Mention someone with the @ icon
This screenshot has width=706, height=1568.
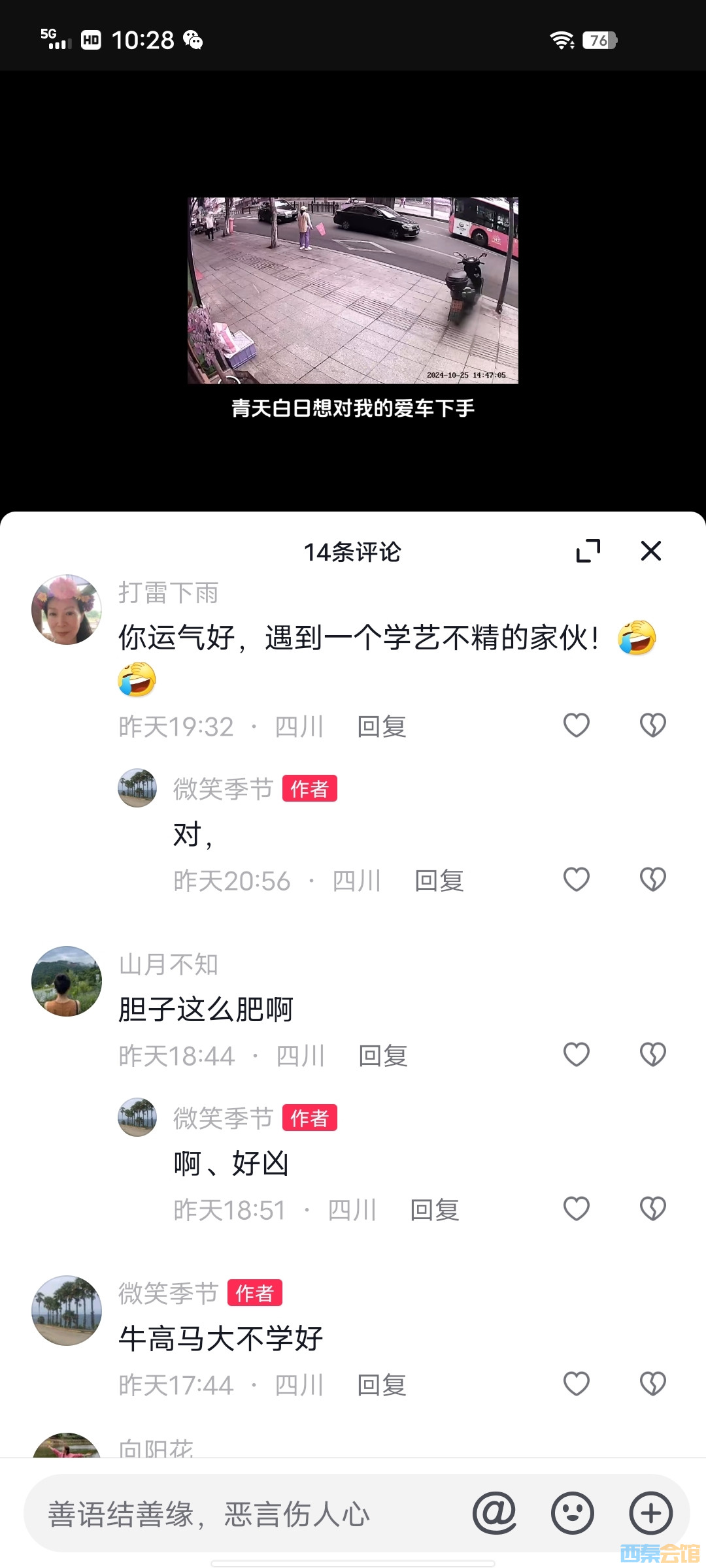[x=495, y=1513]
